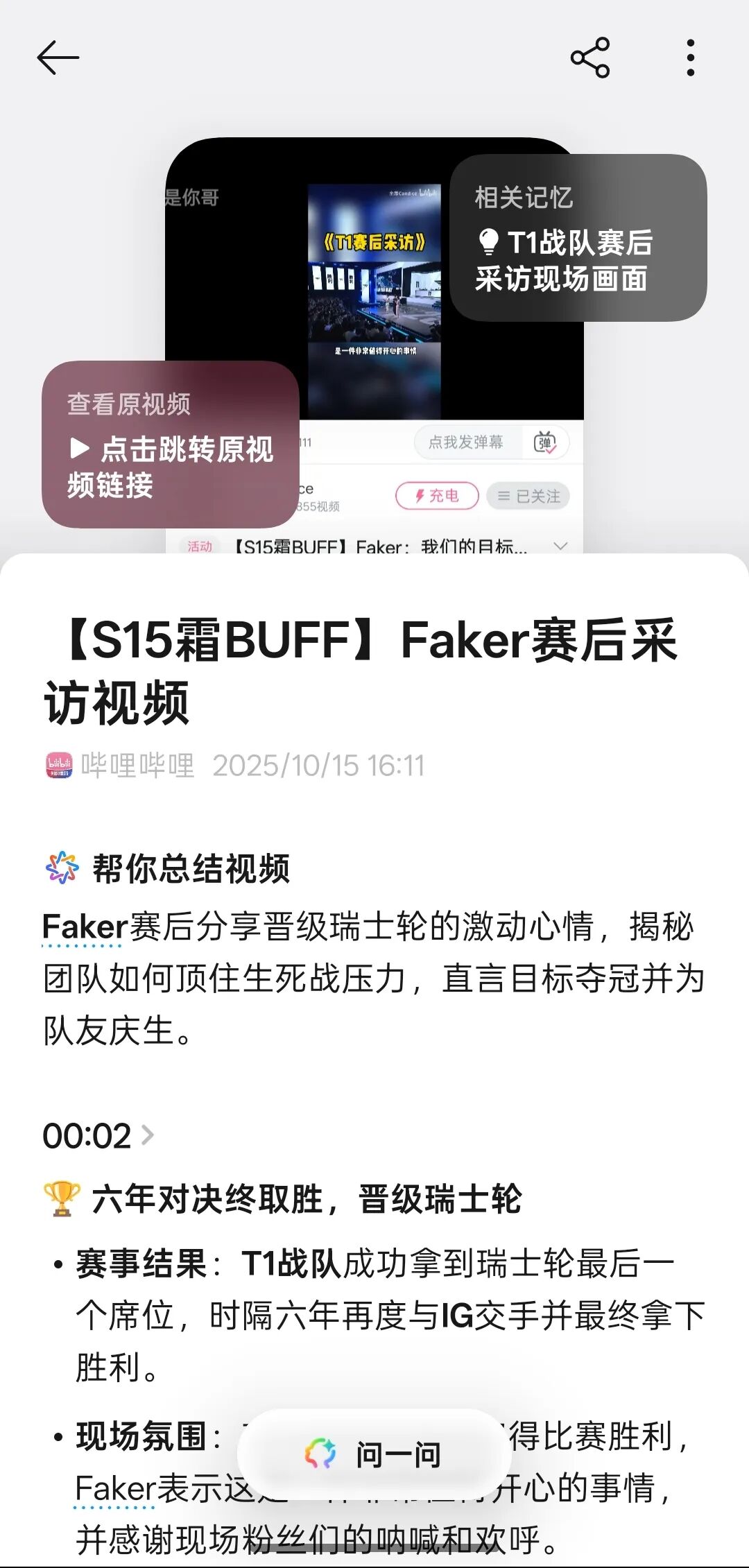Open the 相关记忆 T1战队赛后采访现场画面 card

578,238
